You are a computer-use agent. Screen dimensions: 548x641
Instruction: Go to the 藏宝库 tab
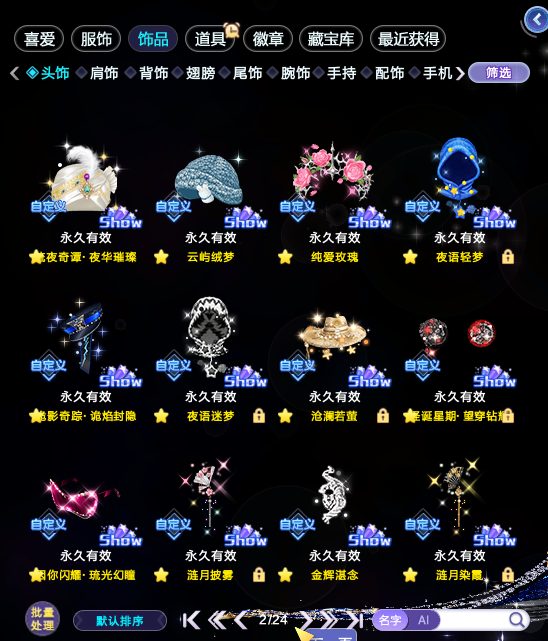pos(331,39)
